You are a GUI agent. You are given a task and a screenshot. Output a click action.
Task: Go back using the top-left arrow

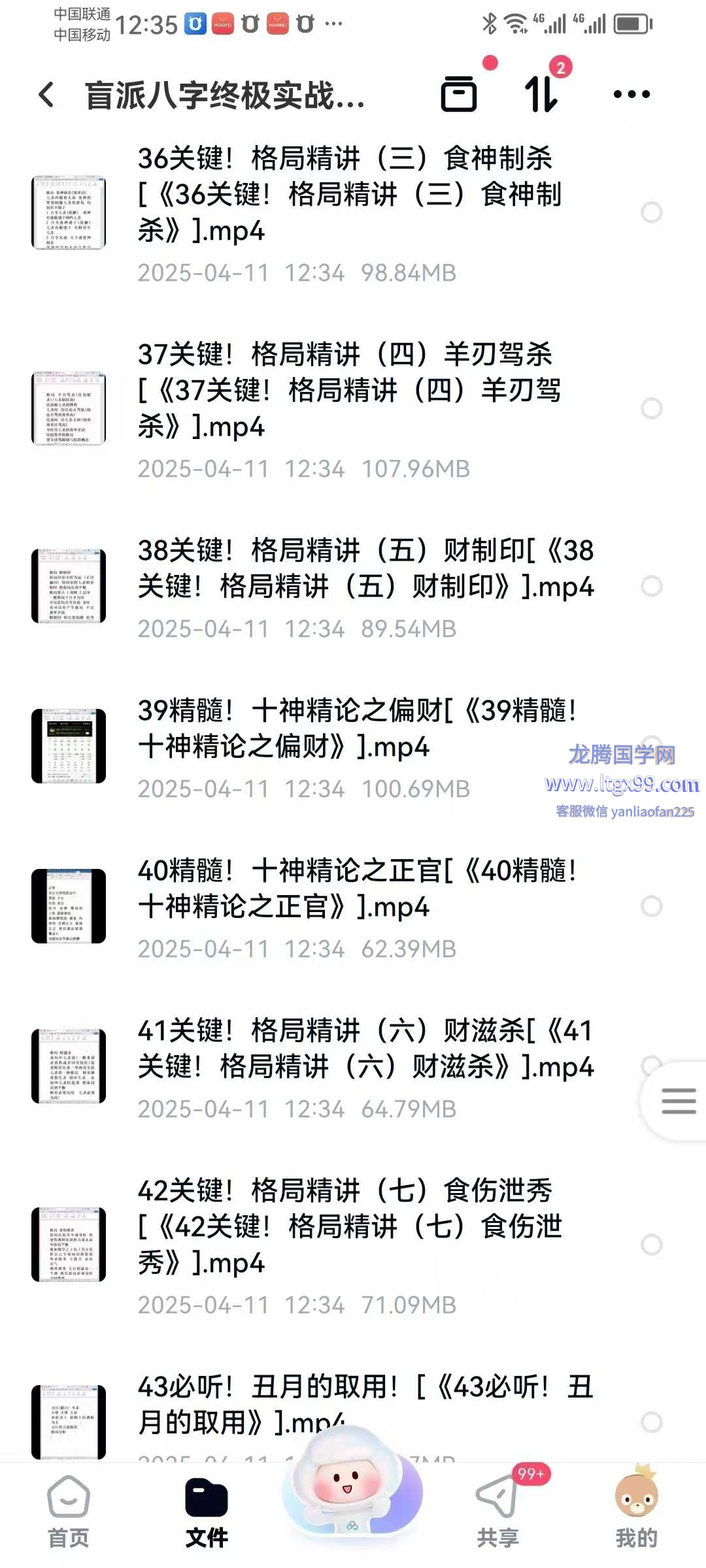click(x=46, y=95)
